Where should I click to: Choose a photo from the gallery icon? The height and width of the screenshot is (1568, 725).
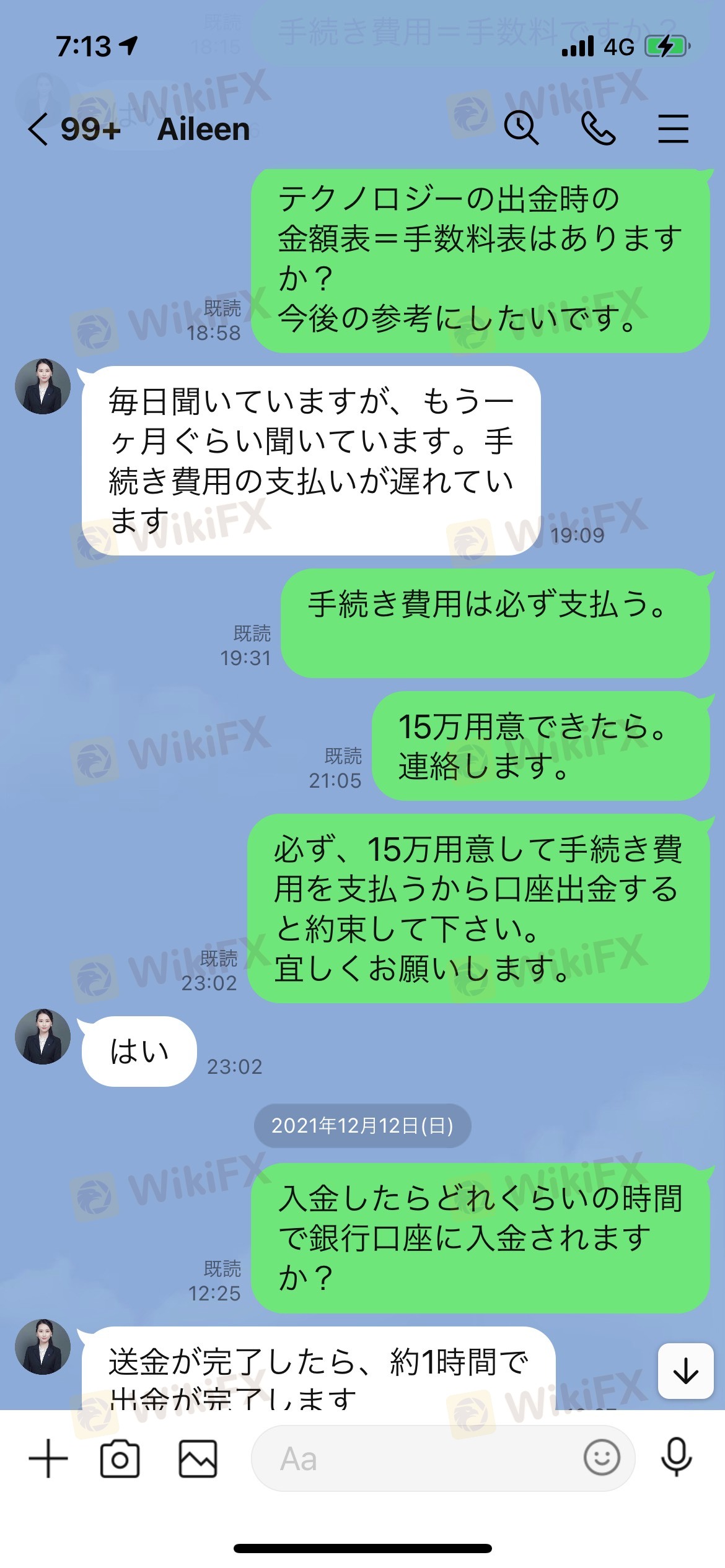(x=198, y=1459)
